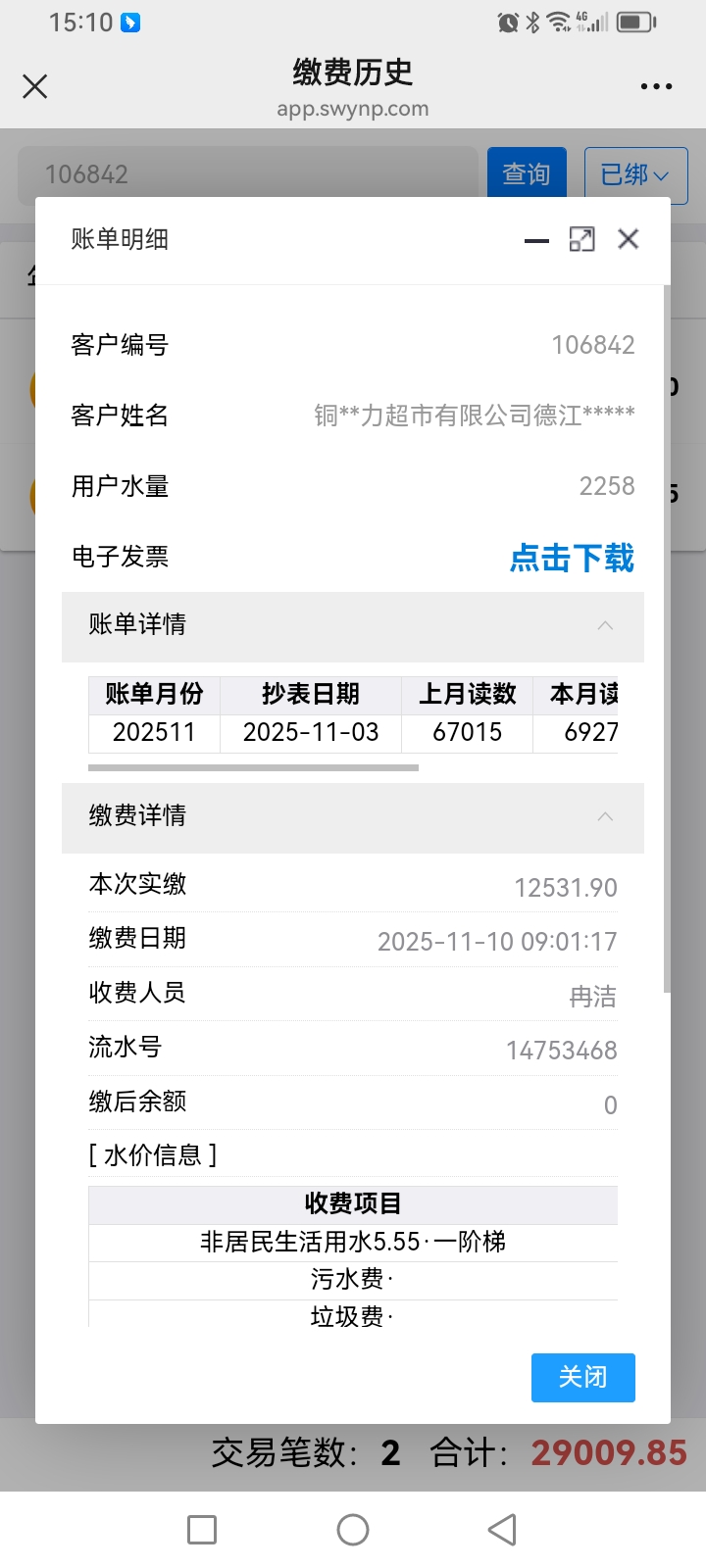Collapse the 账单详情 section
This screenshot has width=706, height=1568.
tap(605, 625)
